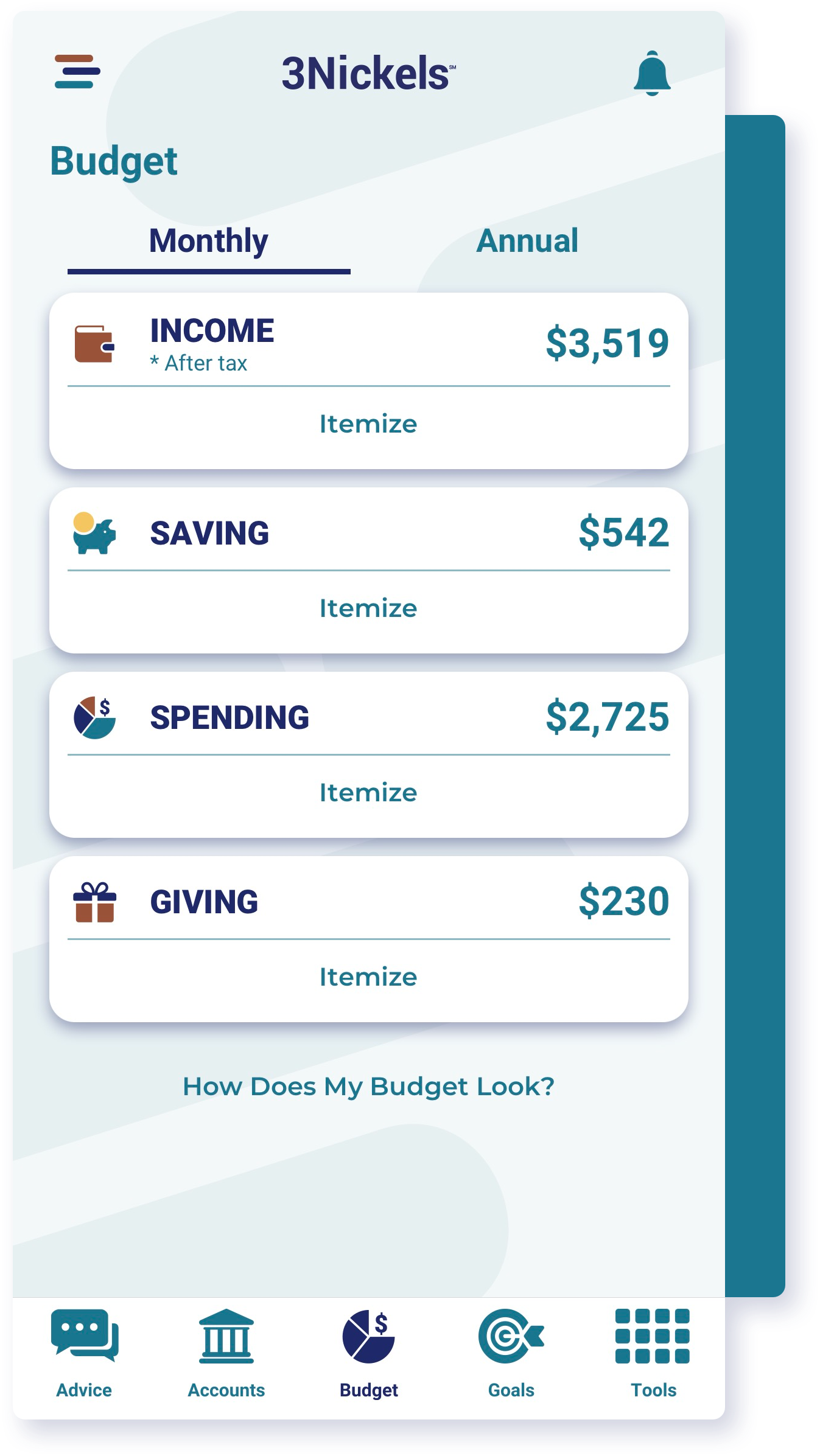Viewport: 820px width, 1456px height.
Task: Open the notifications bell
Action: 652,73
